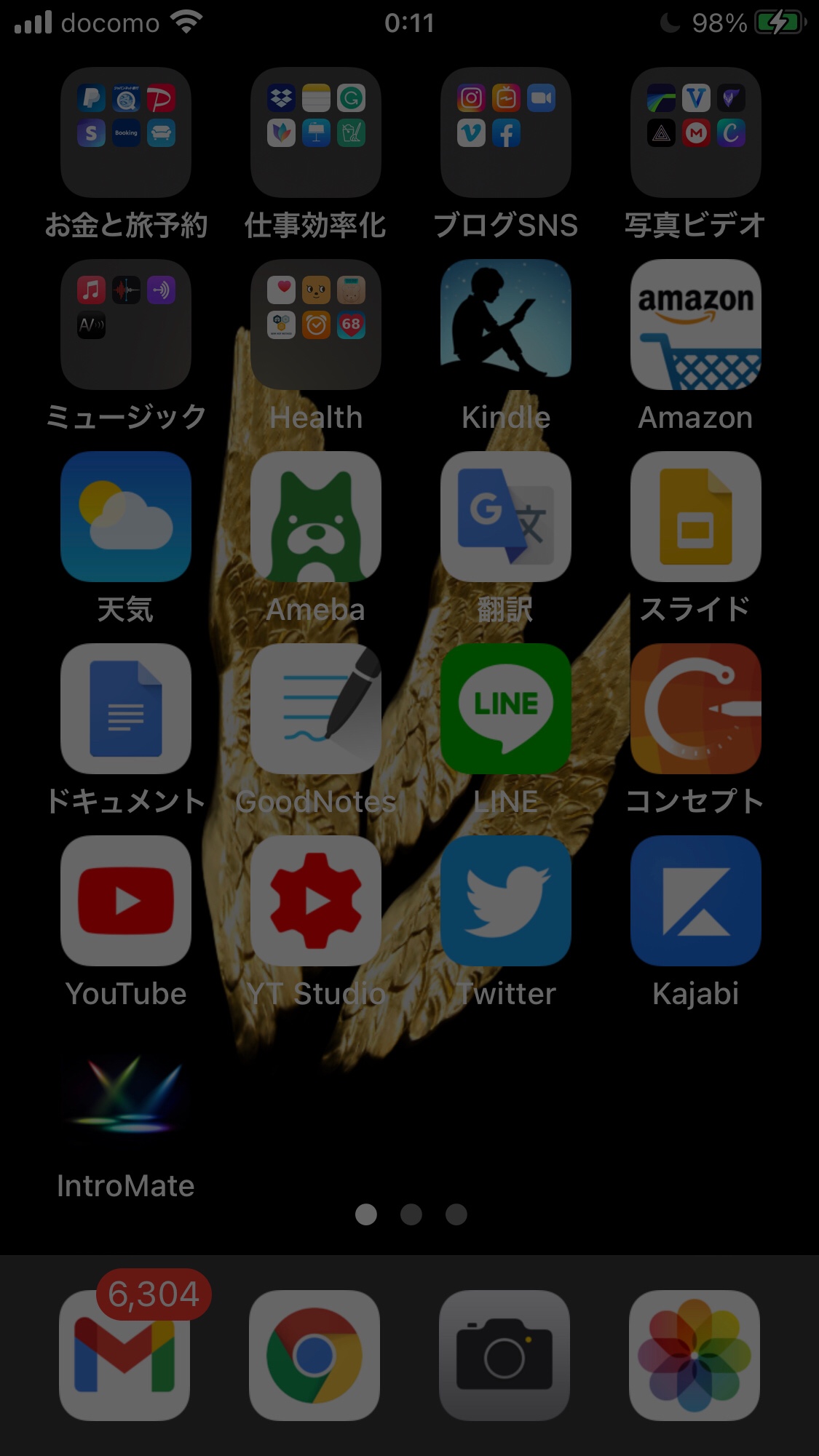Open the ミュージック folder
819x1456 pixels.
(x=126, y=325)
